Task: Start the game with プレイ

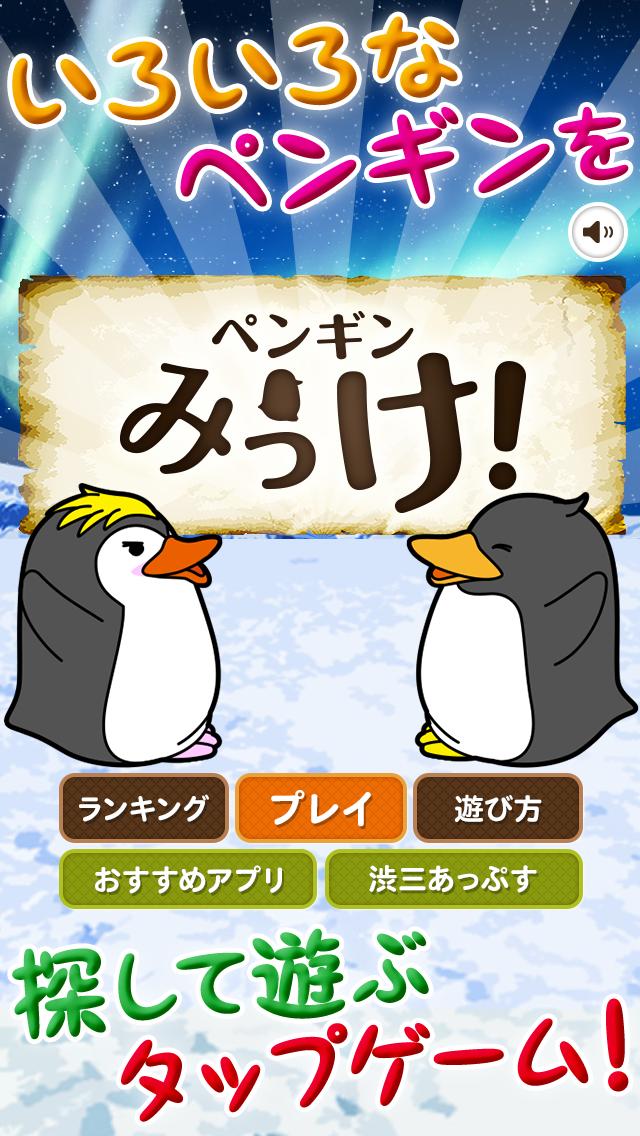Action: point(321,808)
